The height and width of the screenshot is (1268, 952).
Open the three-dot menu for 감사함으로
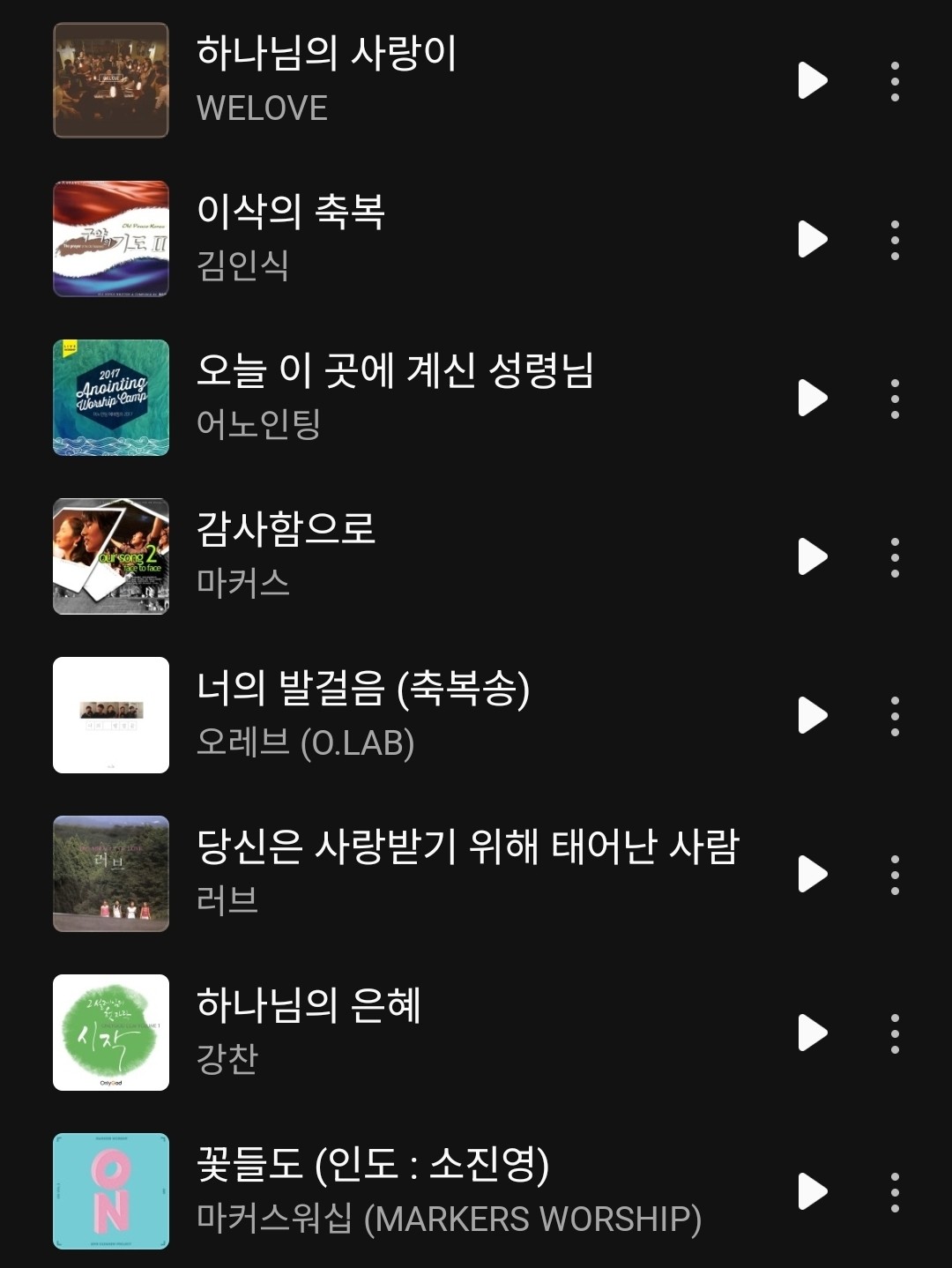pos(895,557)
